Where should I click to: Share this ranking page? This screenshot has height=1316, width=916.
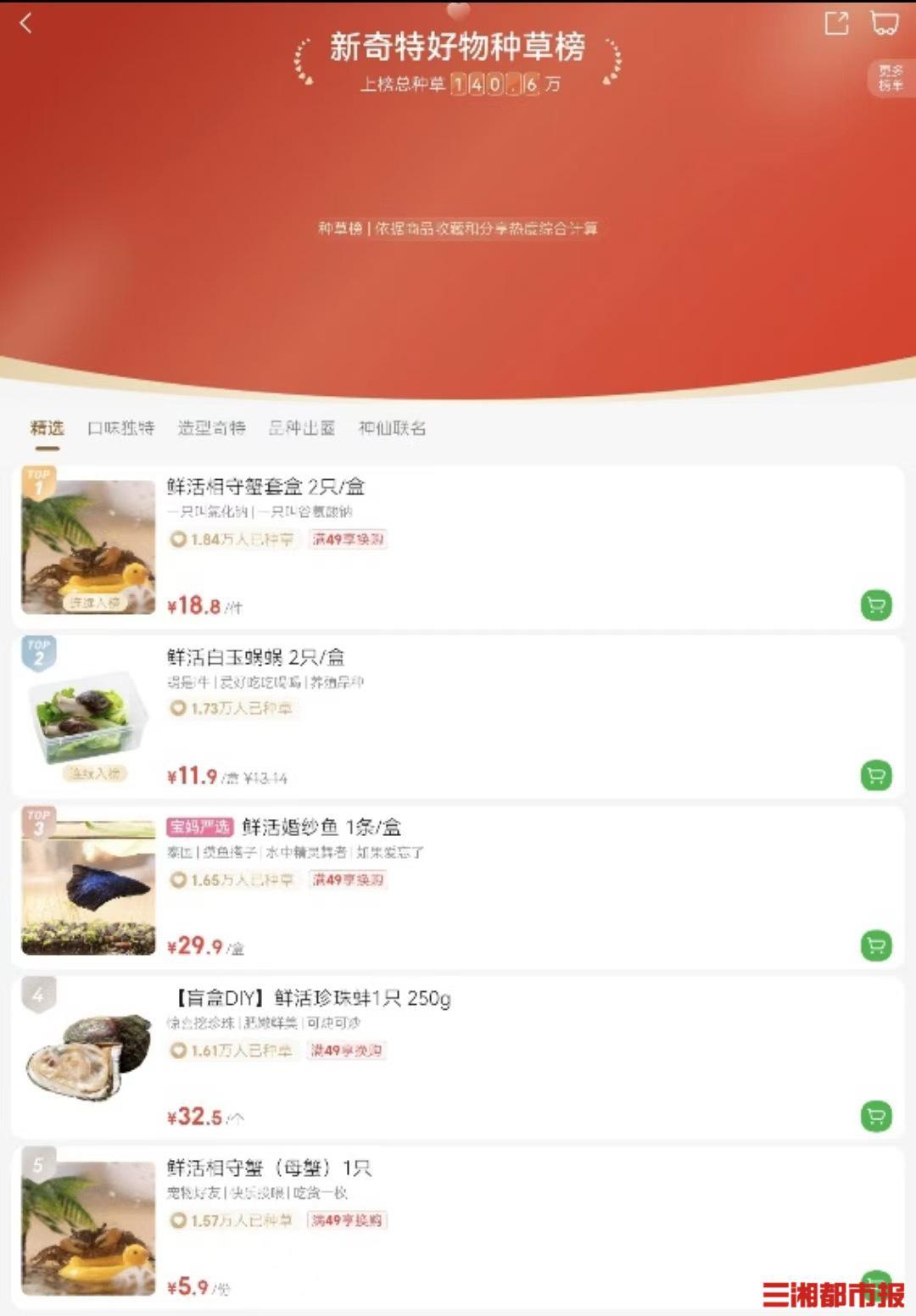click(x=836, y=23)
